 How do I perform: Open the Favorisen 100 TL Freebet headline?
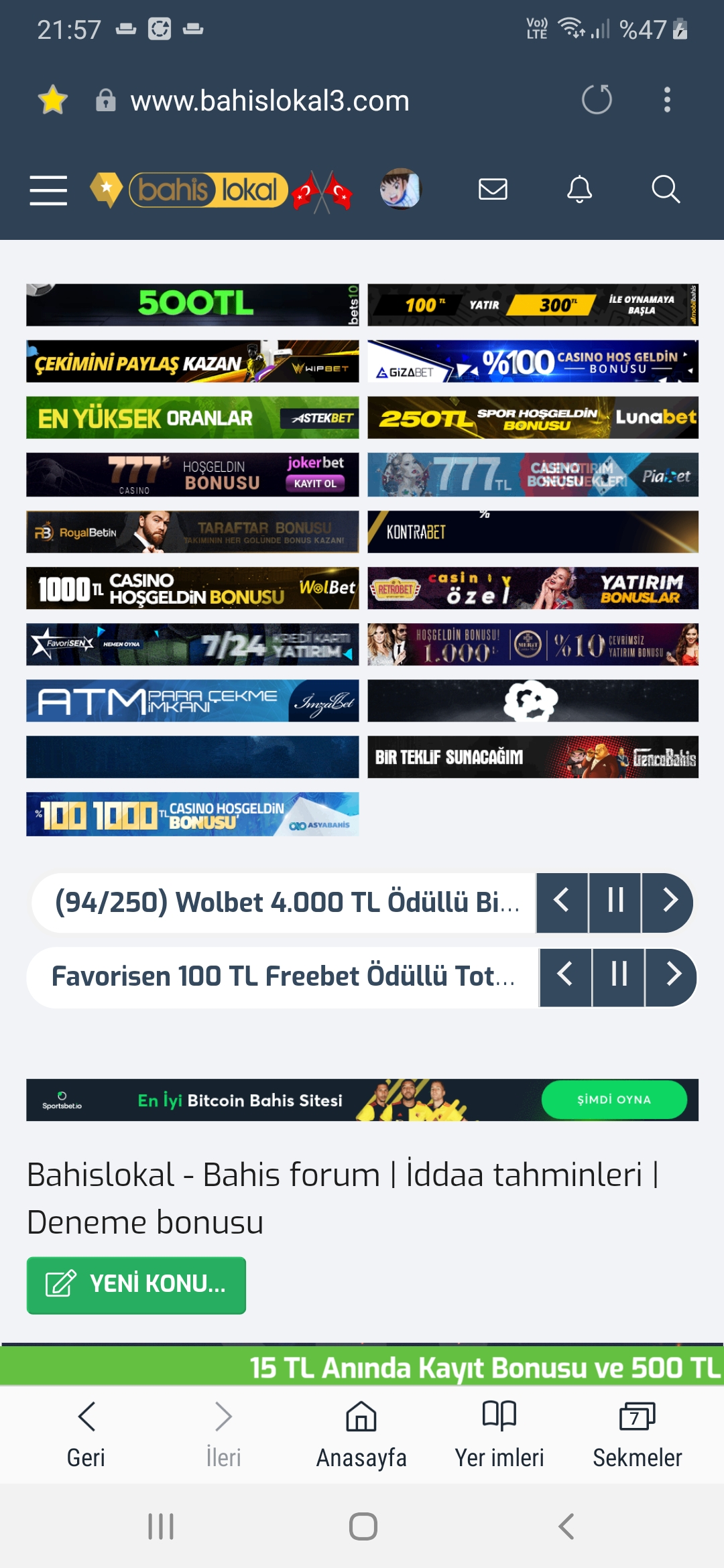[x=283, y=977]
